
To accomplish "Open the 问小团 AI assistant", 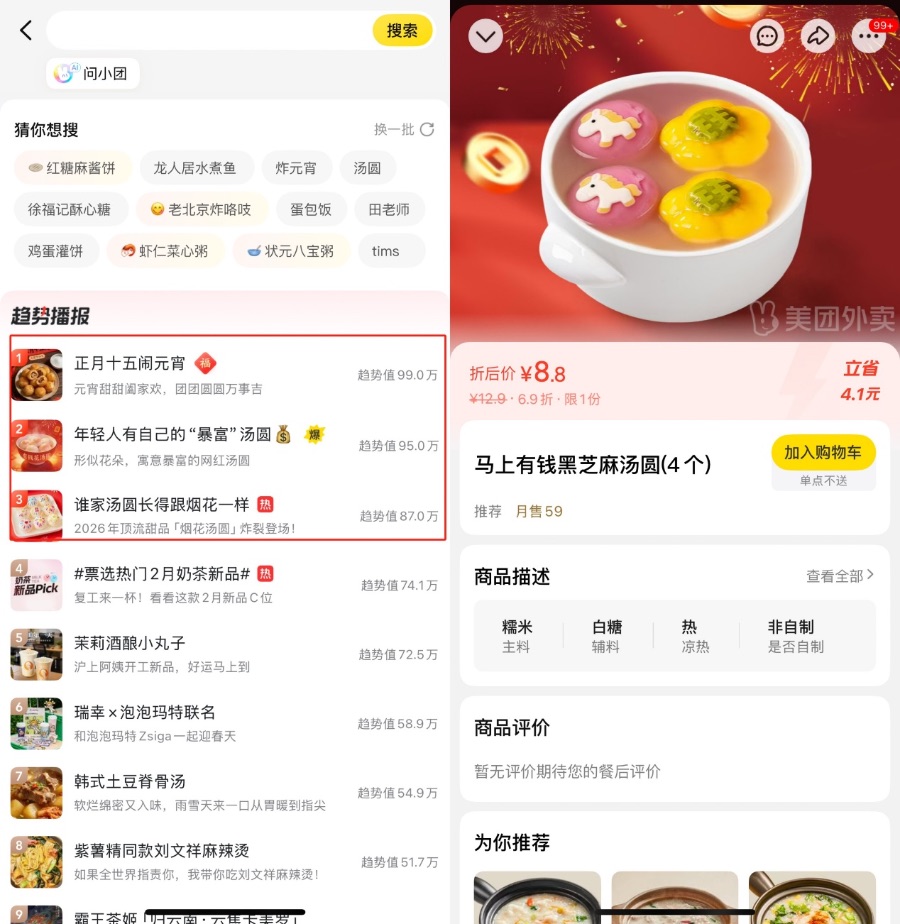I will pyautogui.click(x=93, y=74).
